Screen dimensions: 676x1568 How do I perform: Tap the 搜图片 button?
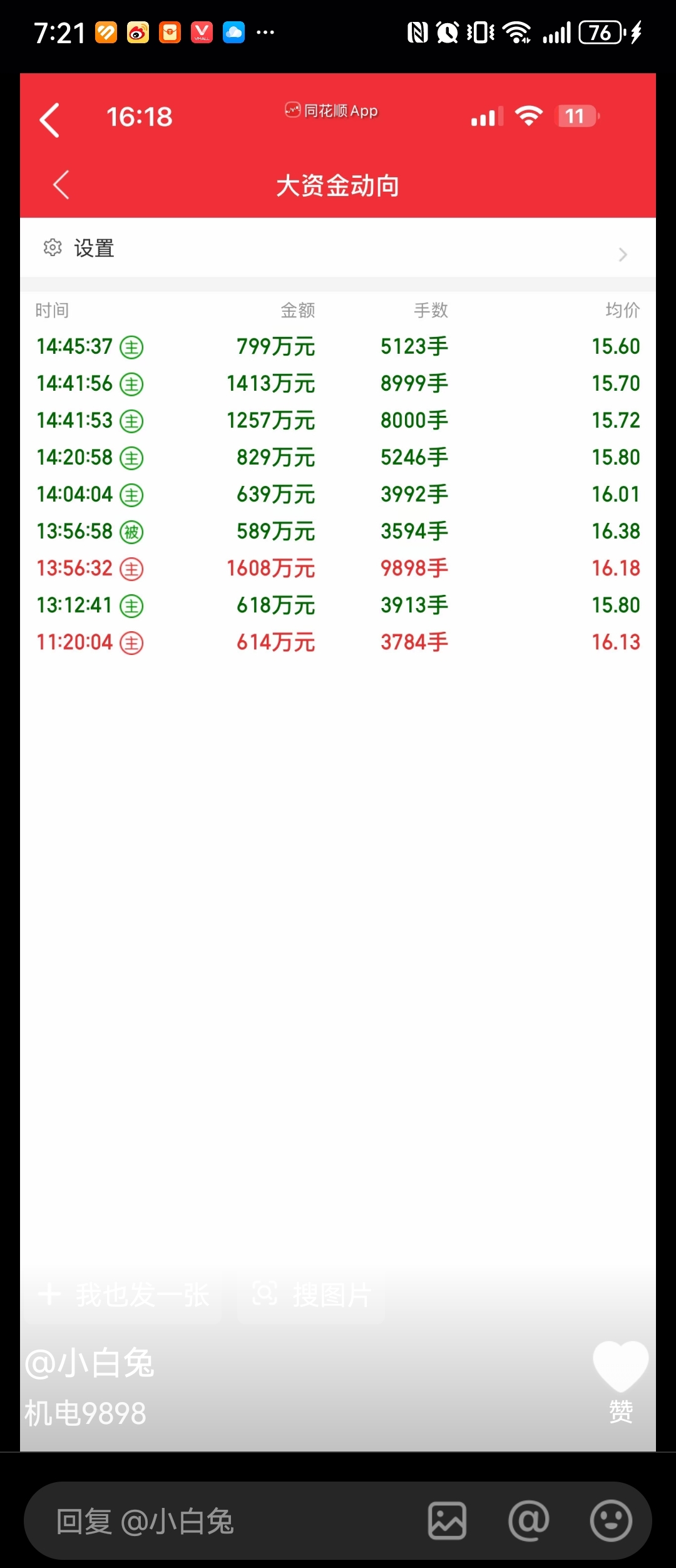pos(312,1294)
